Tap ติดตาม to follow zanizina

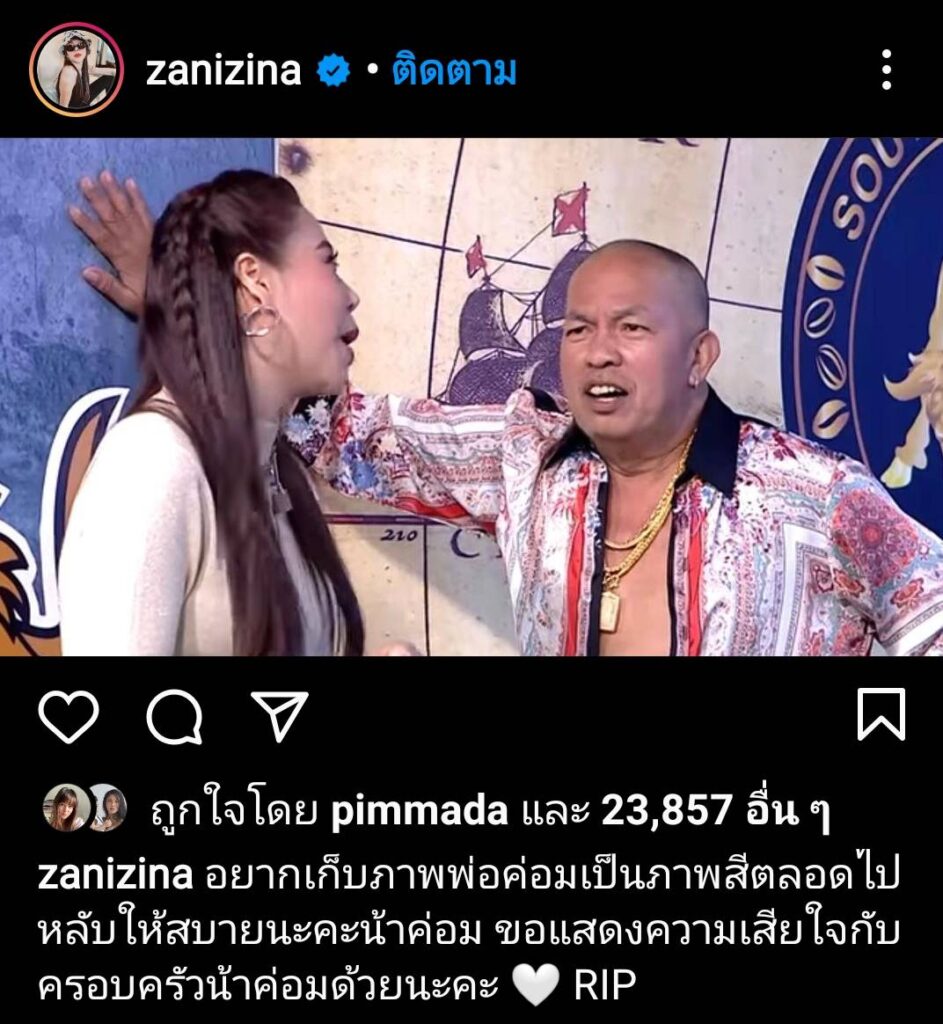(454, 71)
